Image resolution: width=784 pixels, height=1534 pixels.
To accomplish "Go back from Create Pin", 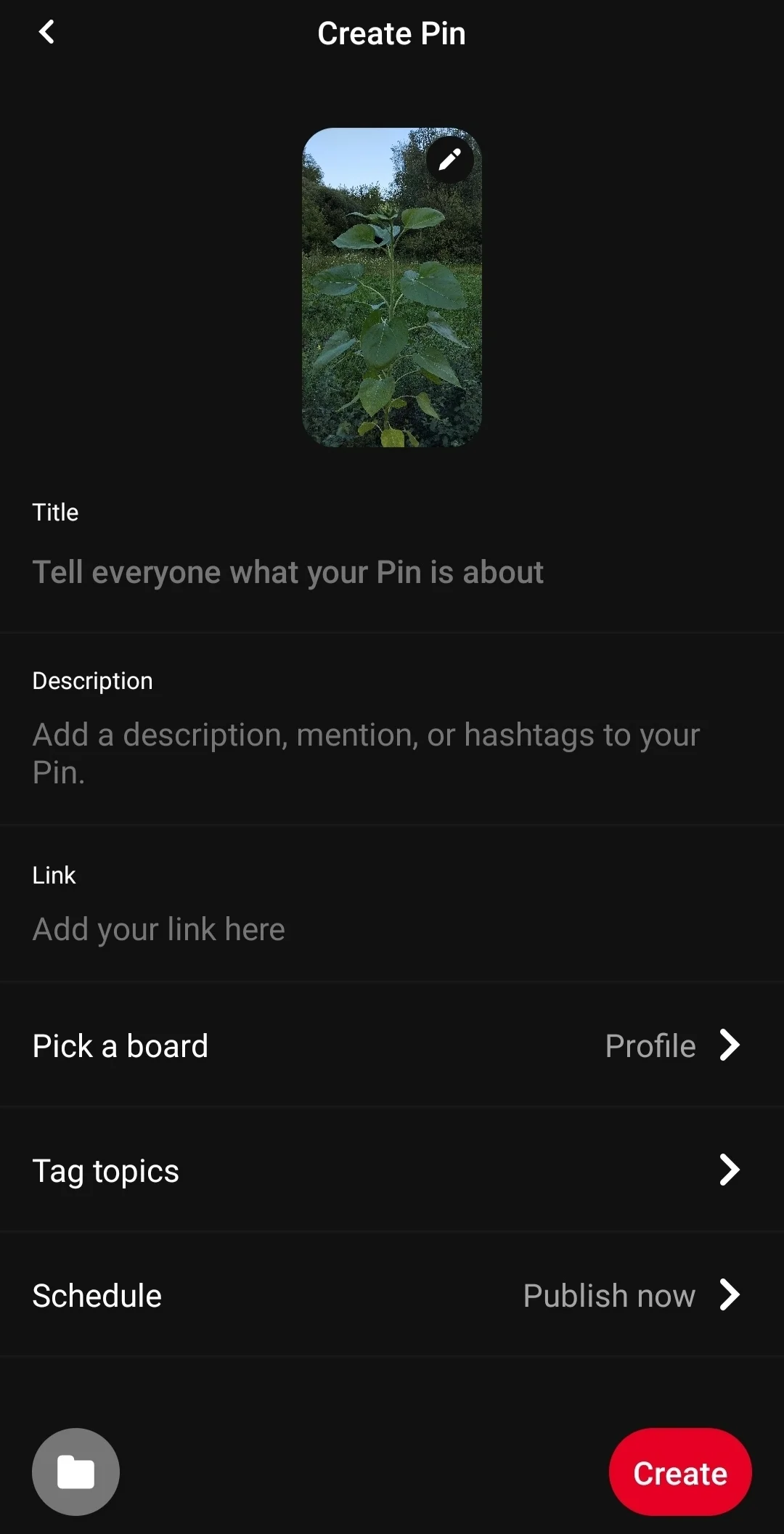I will [x=46, y=32].
